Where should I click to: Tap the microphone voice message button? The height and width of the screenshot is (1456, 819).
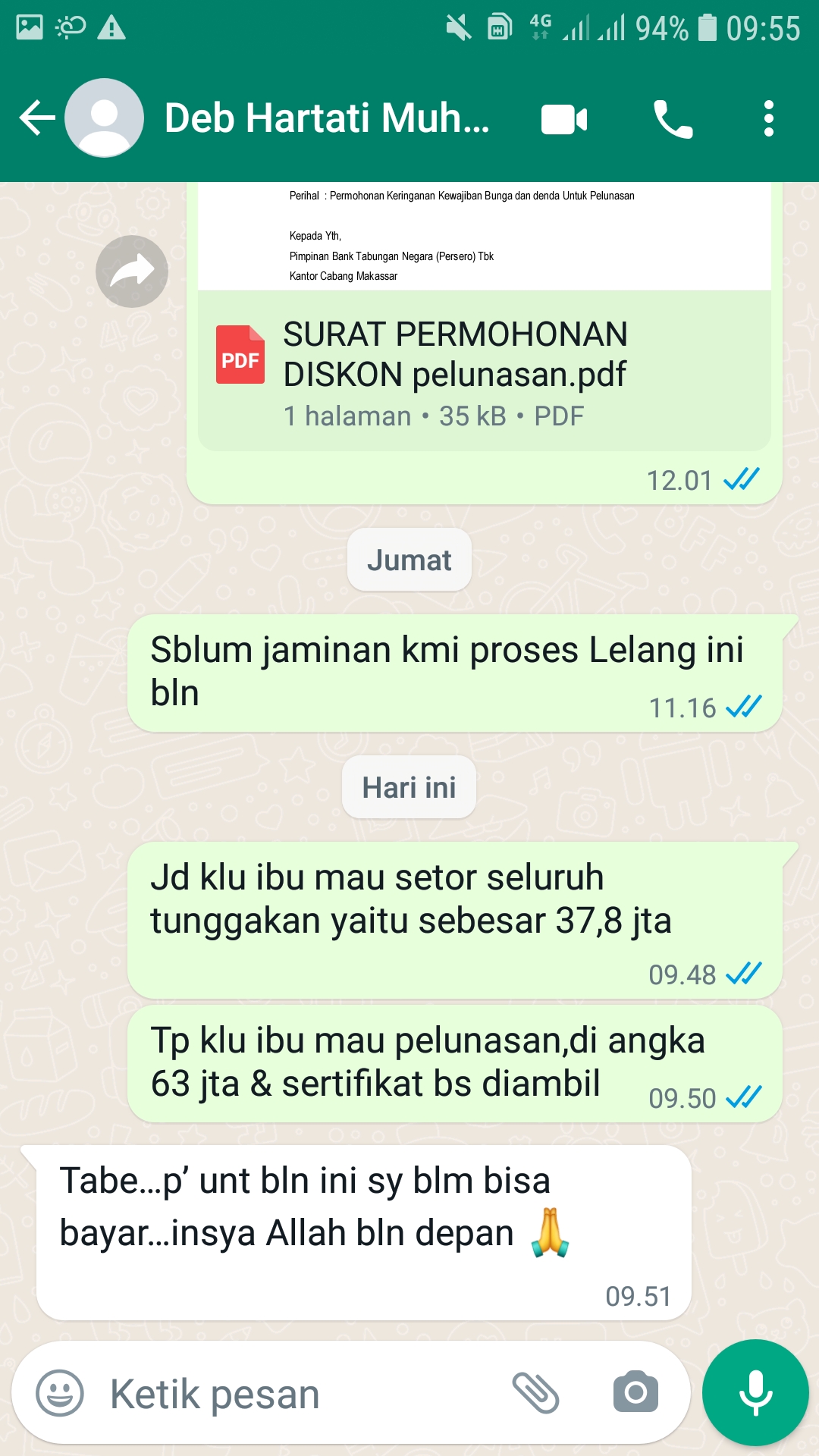point(755,1393)
